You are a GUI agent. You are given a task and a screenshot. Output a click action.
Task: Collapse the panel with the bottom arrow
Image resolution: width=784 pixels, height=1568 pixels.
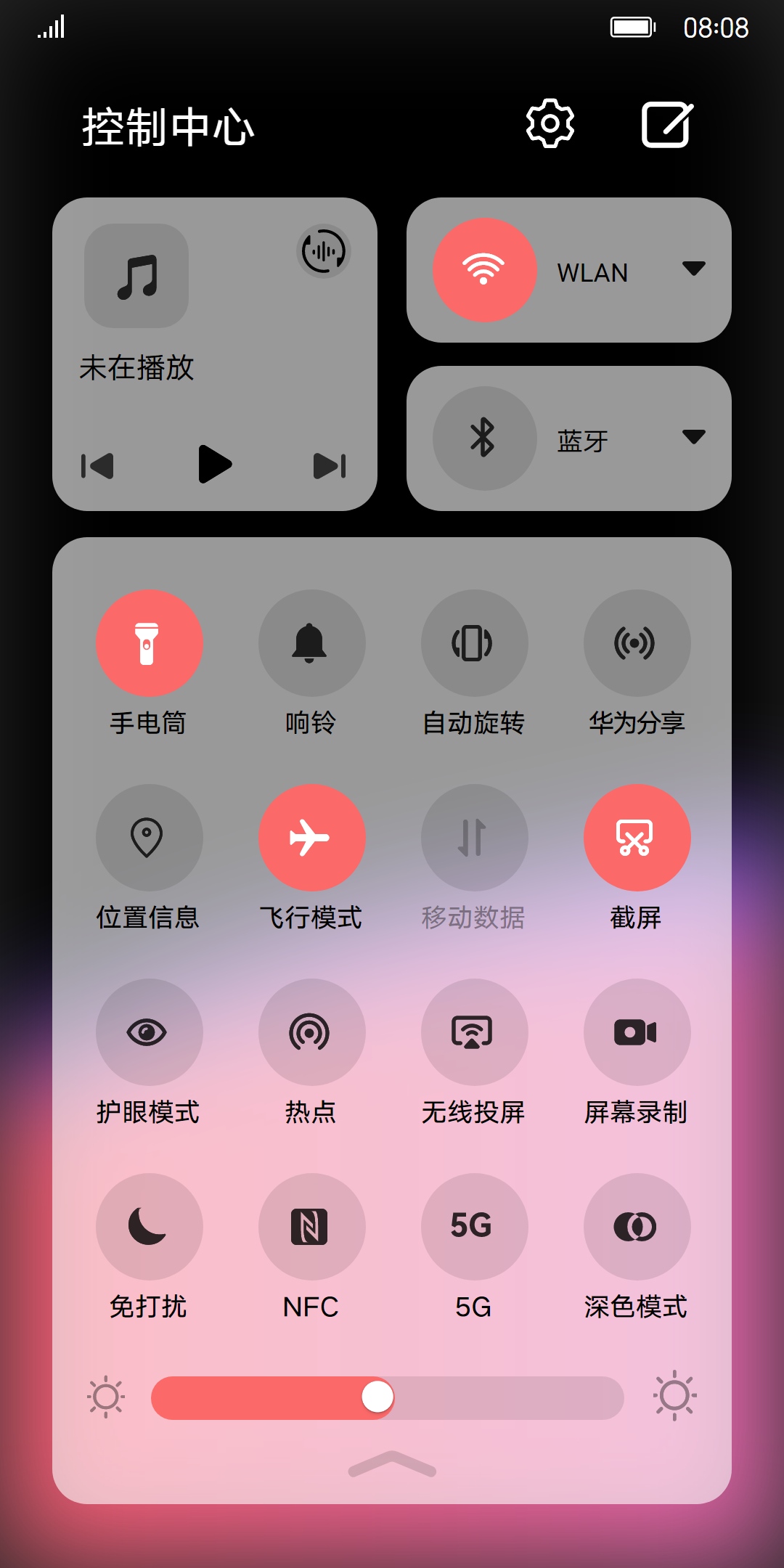pyautogui.click(x=392, y=1464)
